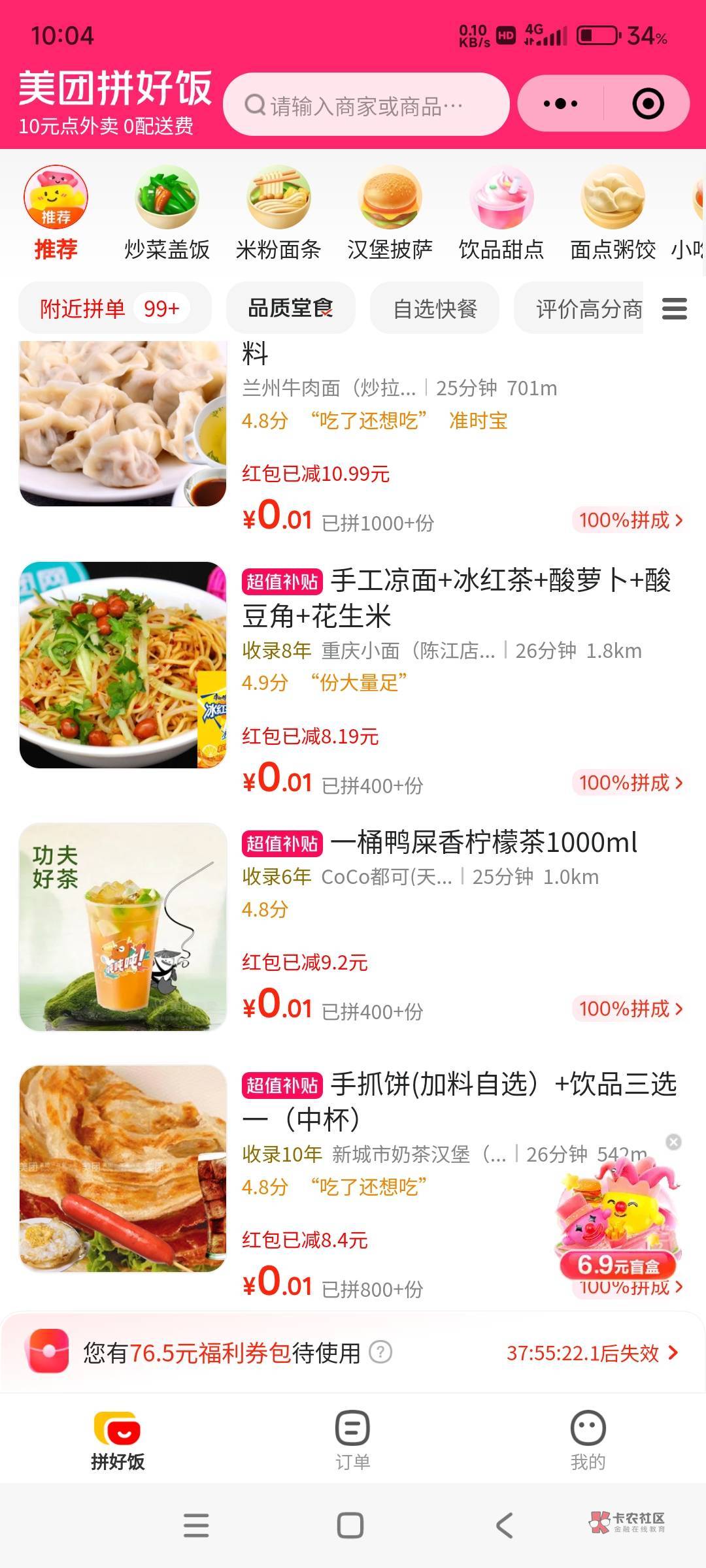Switch to the 汉堡披萨 category

pos(390,214)
